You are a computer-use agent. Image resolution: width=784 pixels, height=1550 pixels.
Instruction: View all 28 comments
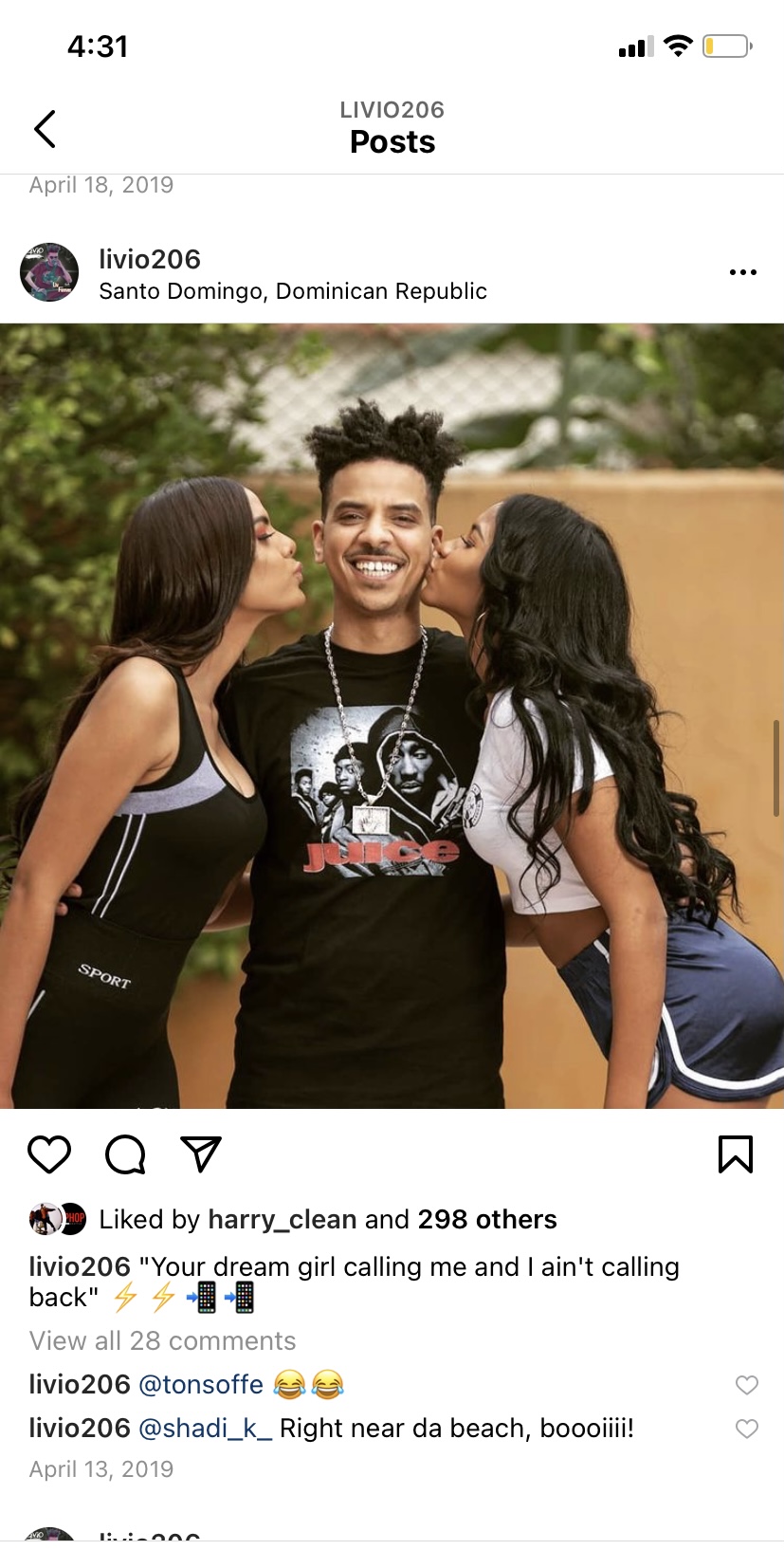point(163,1340)
